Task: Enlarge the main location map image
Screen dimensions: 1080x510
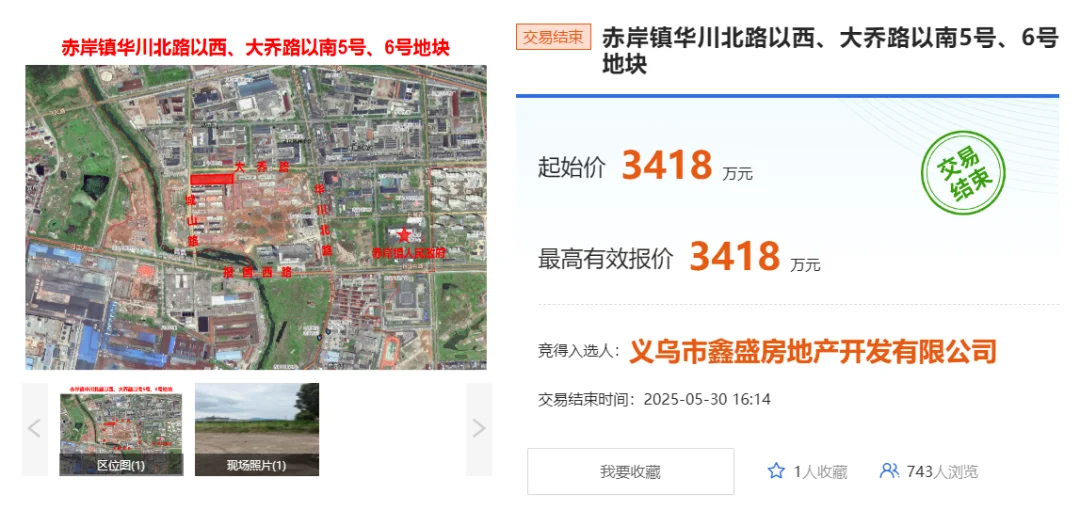Action: coord(256,217)
